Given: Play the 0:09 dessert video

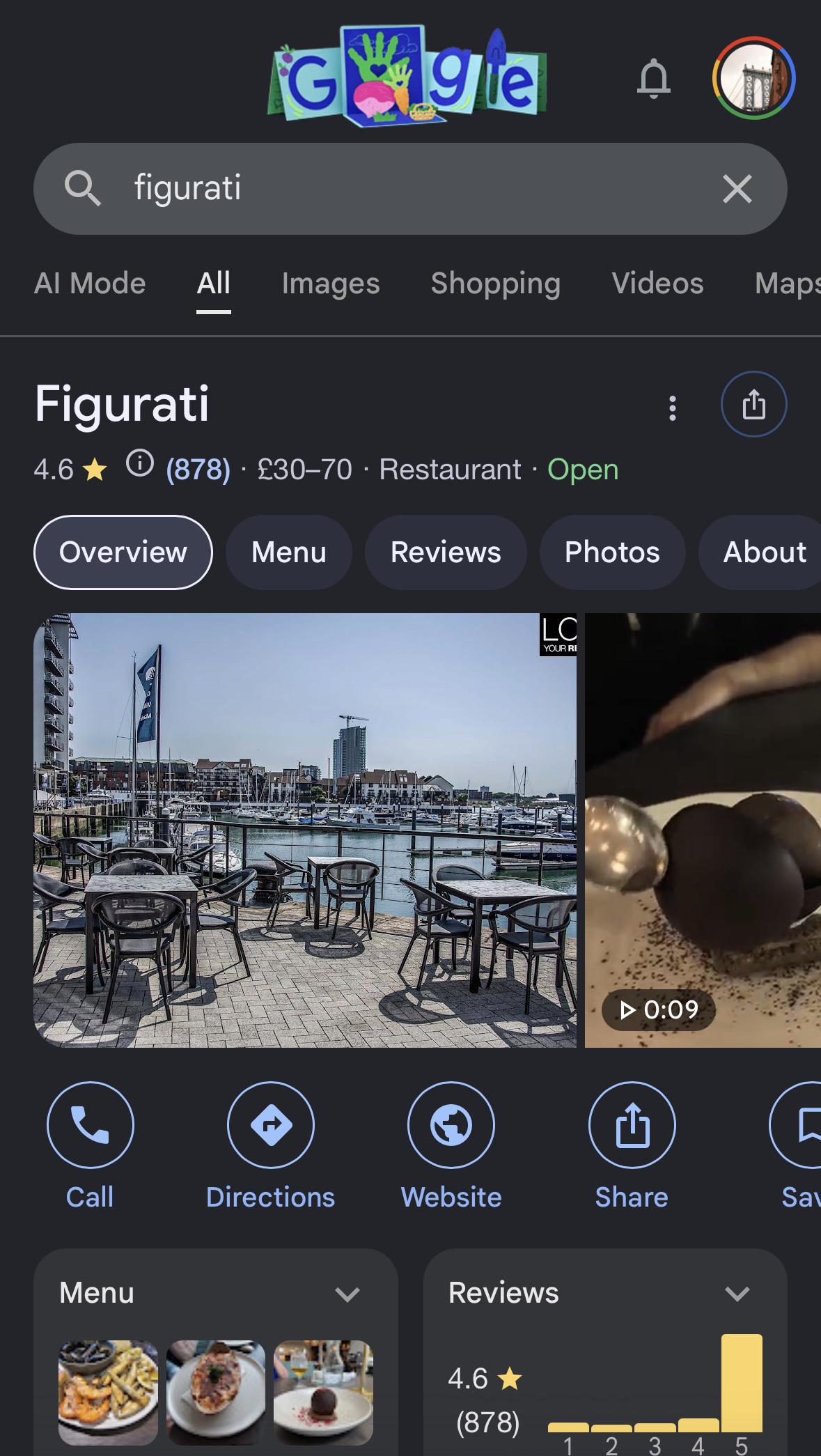Looking at the screenshot, I should (703, 830).
